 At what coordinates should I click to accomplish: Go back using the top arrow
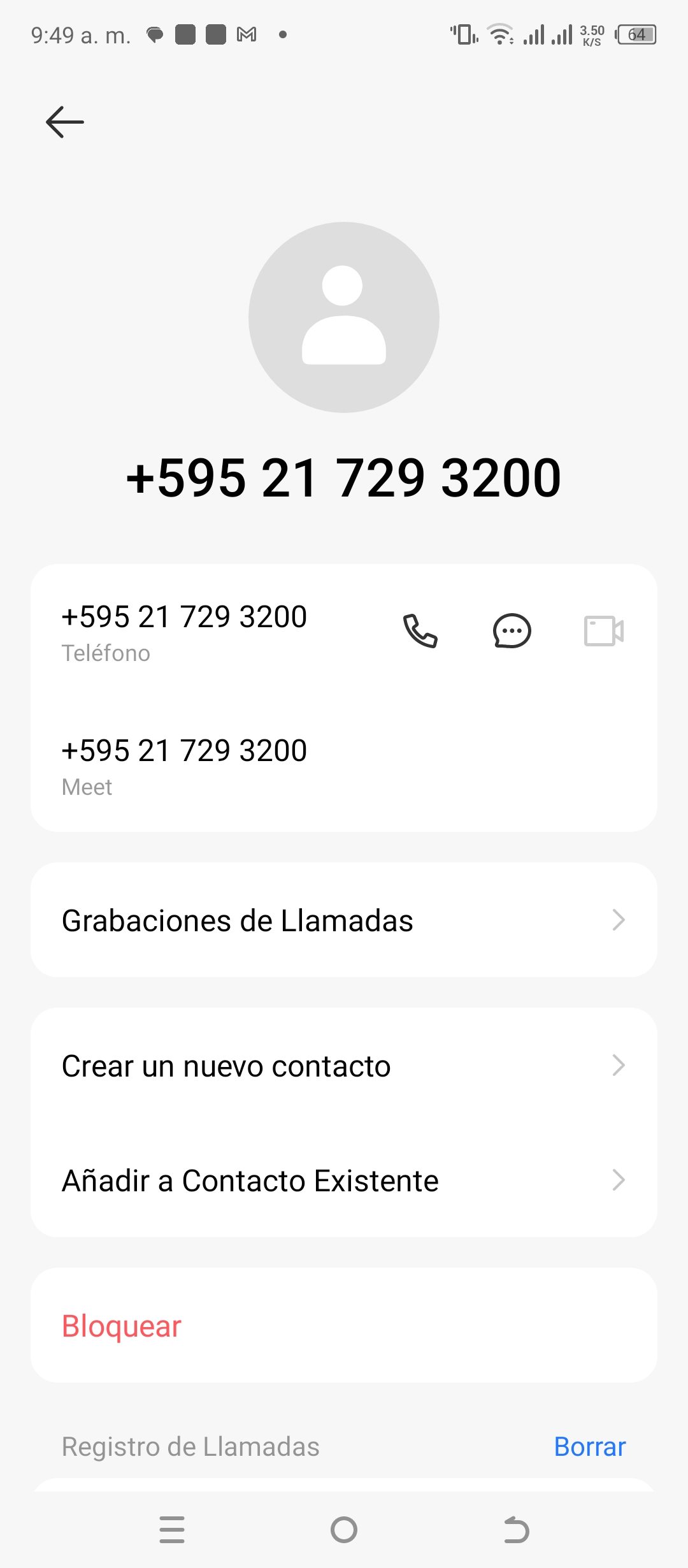[x=65, y=122]
